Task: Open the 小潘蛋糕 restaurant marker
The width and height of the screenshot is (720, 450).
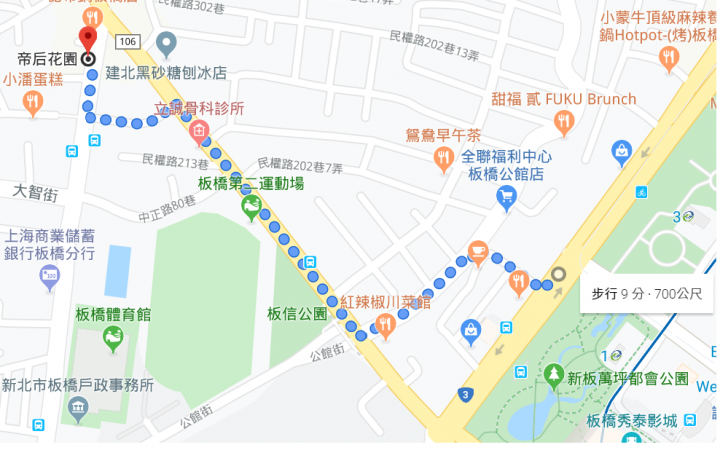Action: tap(33, 100)
